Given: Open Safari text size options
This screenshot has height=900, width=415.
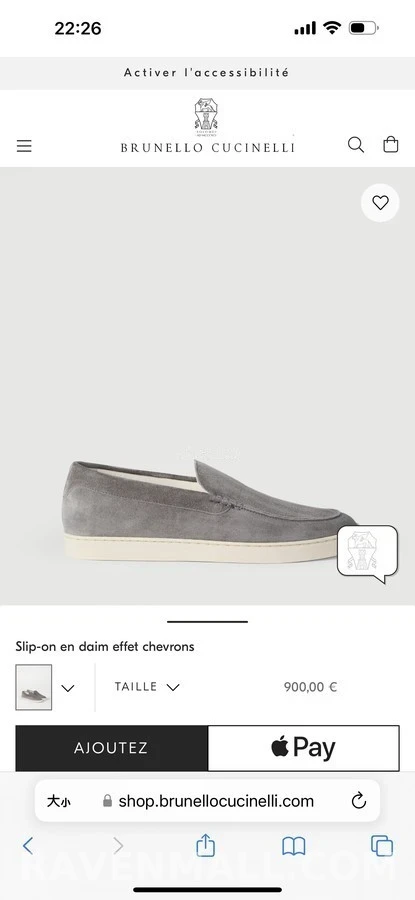Looking at the screenshot, I should tap(59, 801).
